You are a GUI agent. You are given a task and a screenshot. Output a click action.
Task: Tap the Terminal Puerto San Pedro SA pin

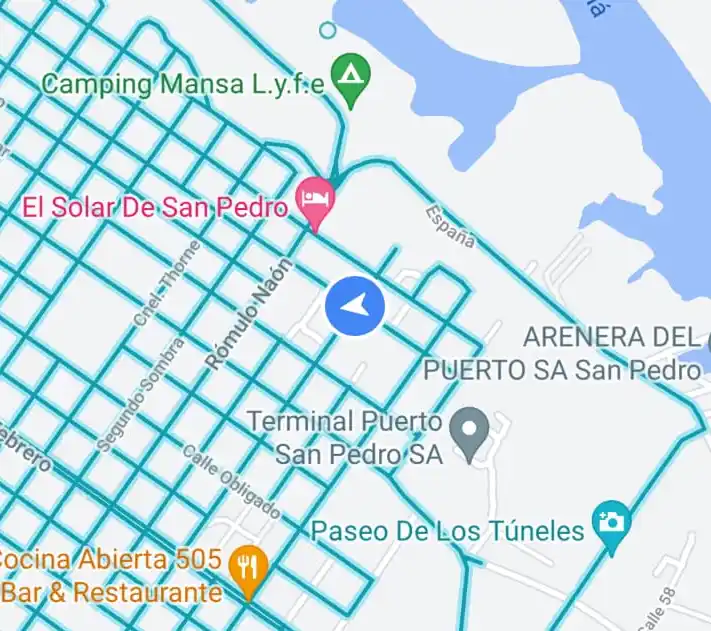pyautogui.click(x=468, y=433)
